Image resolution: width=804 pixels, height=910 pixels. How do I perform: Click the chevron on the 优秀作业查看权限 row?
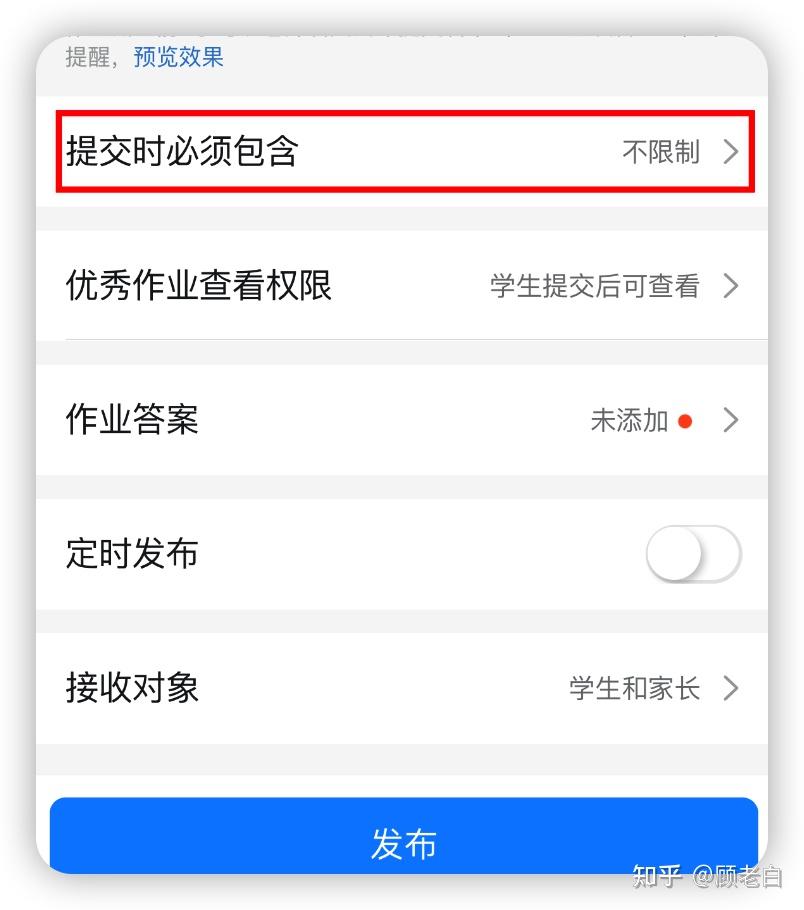(x=731, y=286)
